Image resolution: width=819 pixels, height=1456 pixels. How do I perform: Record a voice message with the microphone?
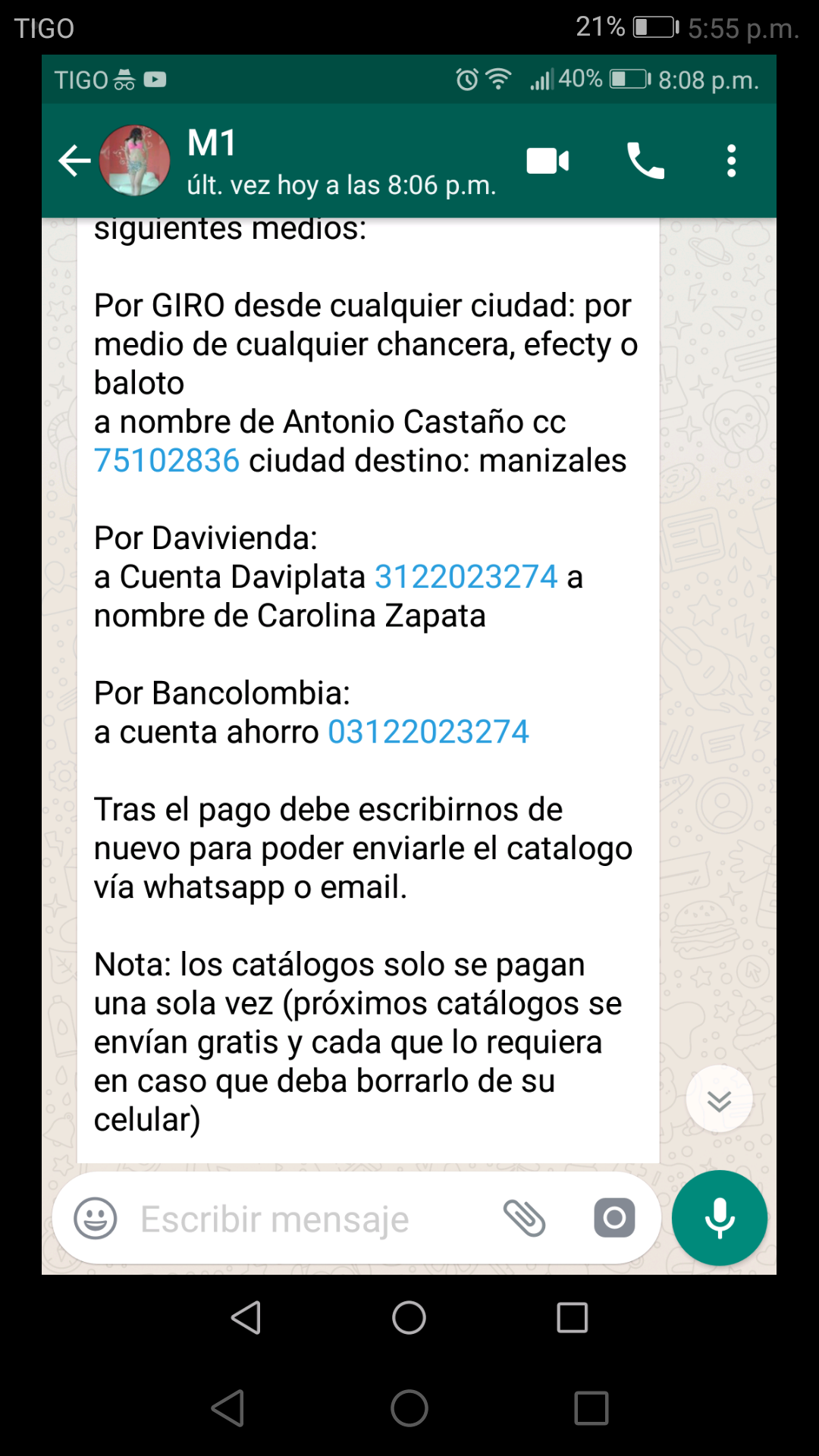pyautogui.click(x=719, y=1219)
